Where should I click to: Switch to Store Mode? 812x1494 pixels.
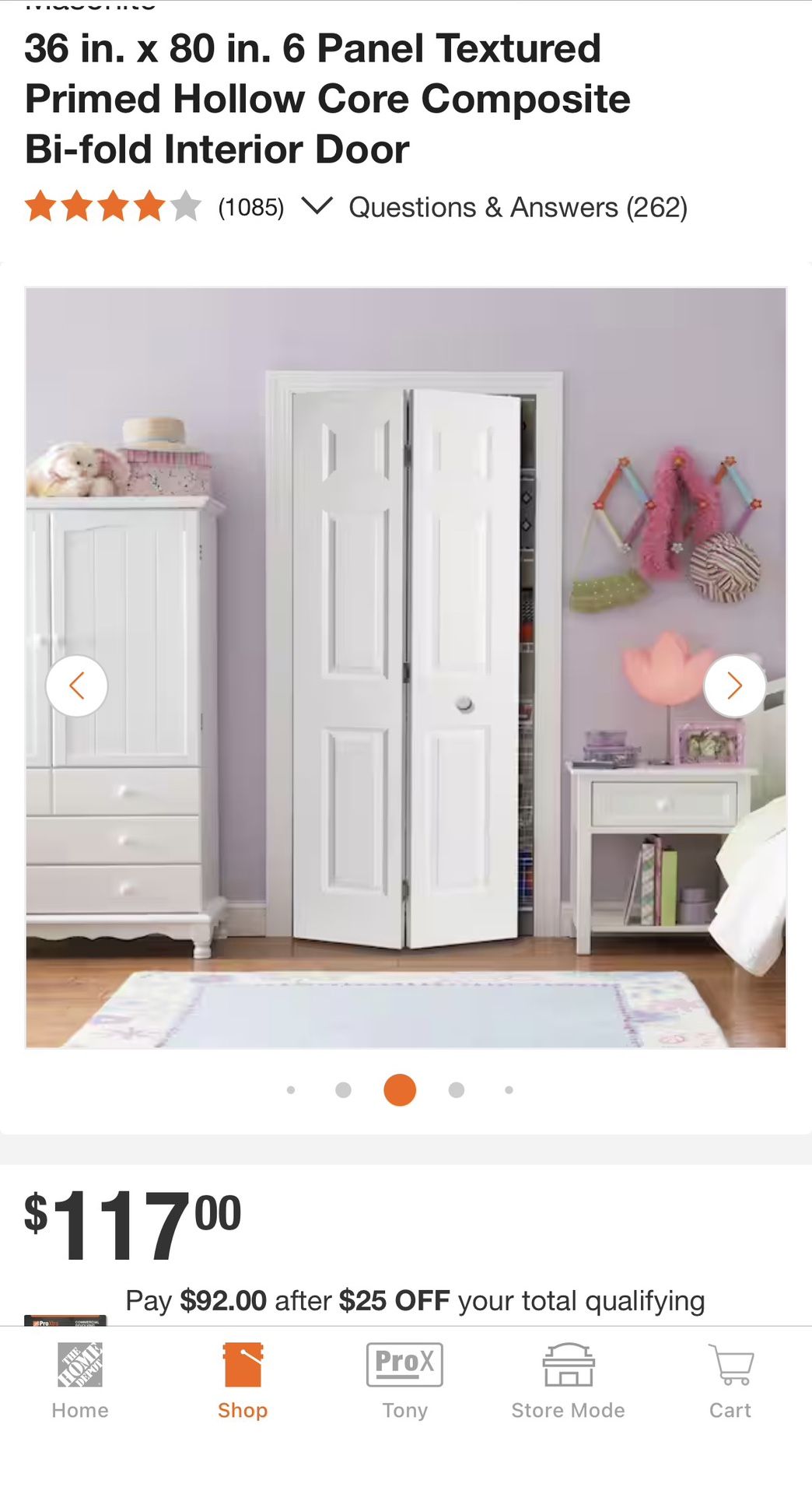tap(568, 1380)
